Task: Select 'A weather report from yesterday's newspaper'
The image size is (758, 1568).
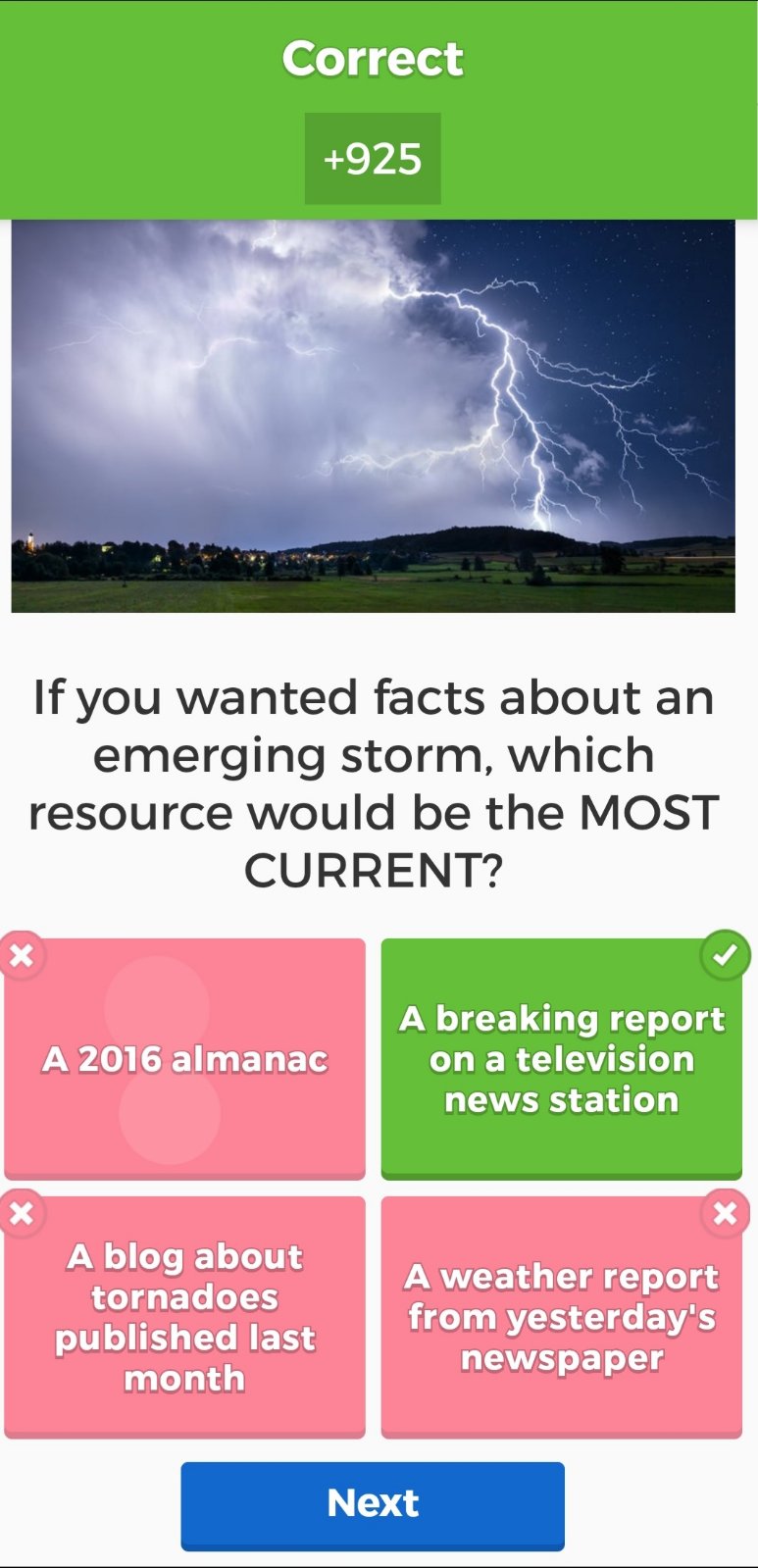Action: point(561,1317)
